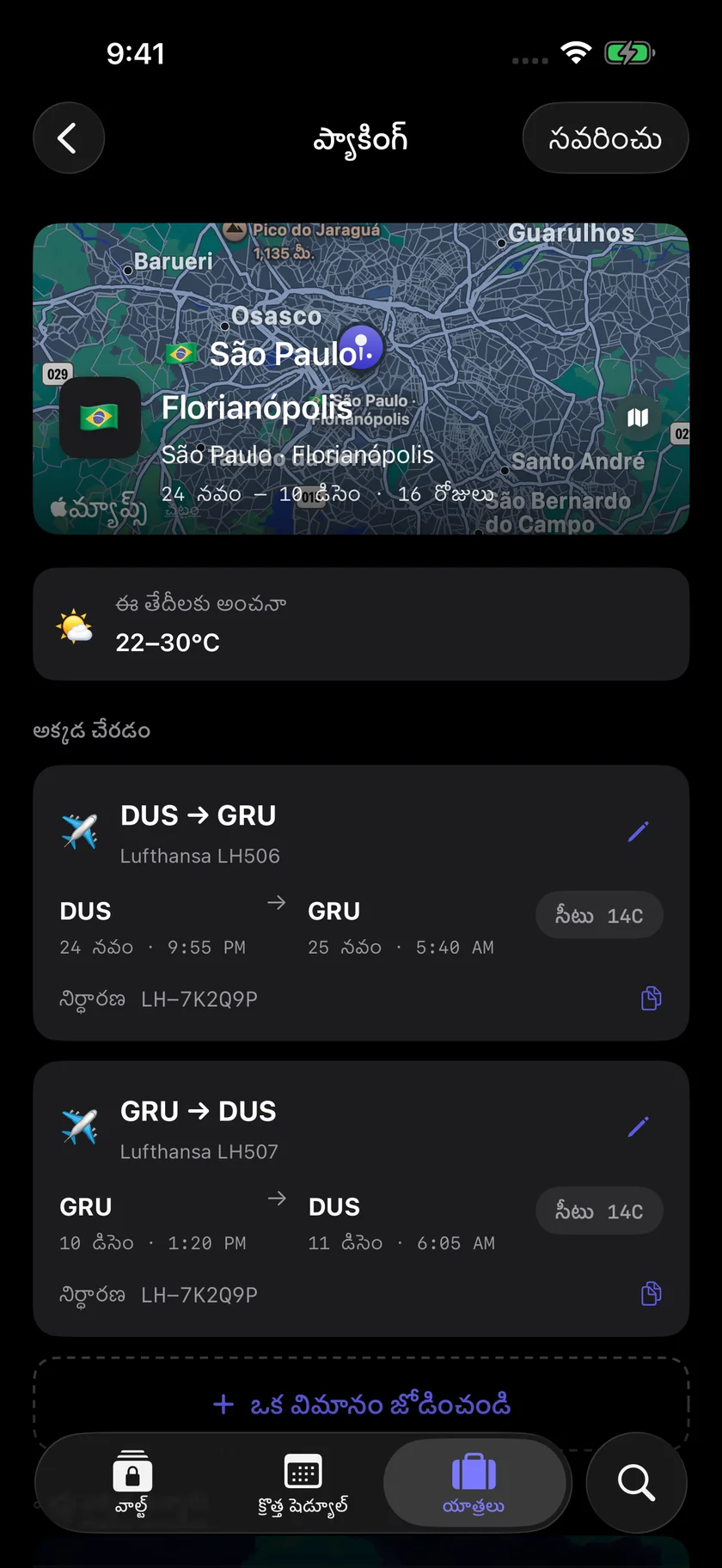
Task: Switch to the వాల్ట్ tab
Action: point(132,1483)
